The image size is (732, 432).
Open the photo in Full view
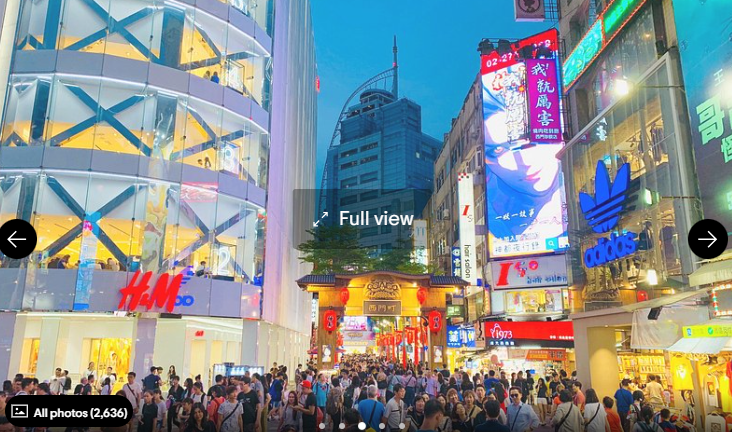363,218
